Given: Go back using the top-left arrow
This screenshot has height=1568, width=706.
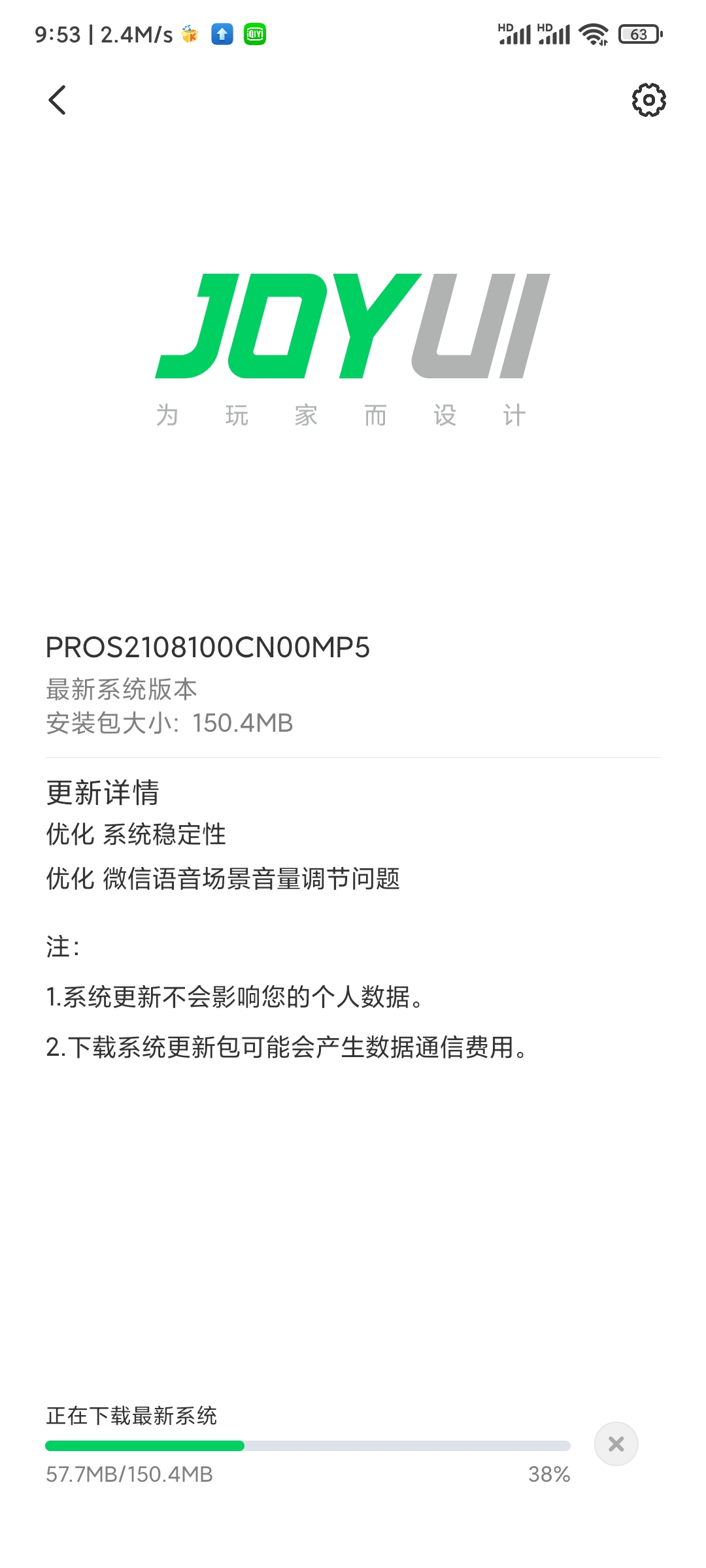Looking at the screenshot, I should (58, 100).
